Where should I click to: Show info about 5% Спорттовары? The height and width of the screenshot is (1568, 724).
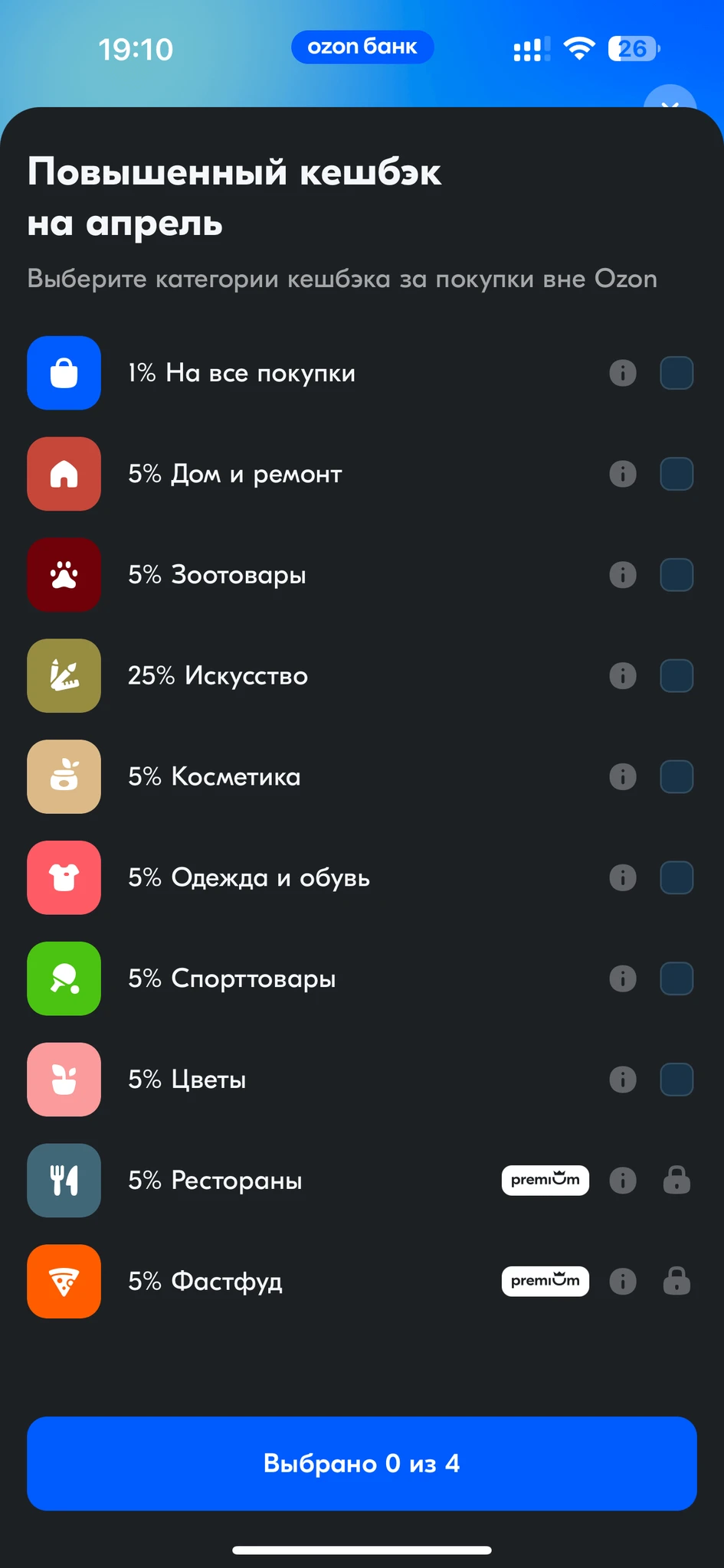[x=623, y=978]
